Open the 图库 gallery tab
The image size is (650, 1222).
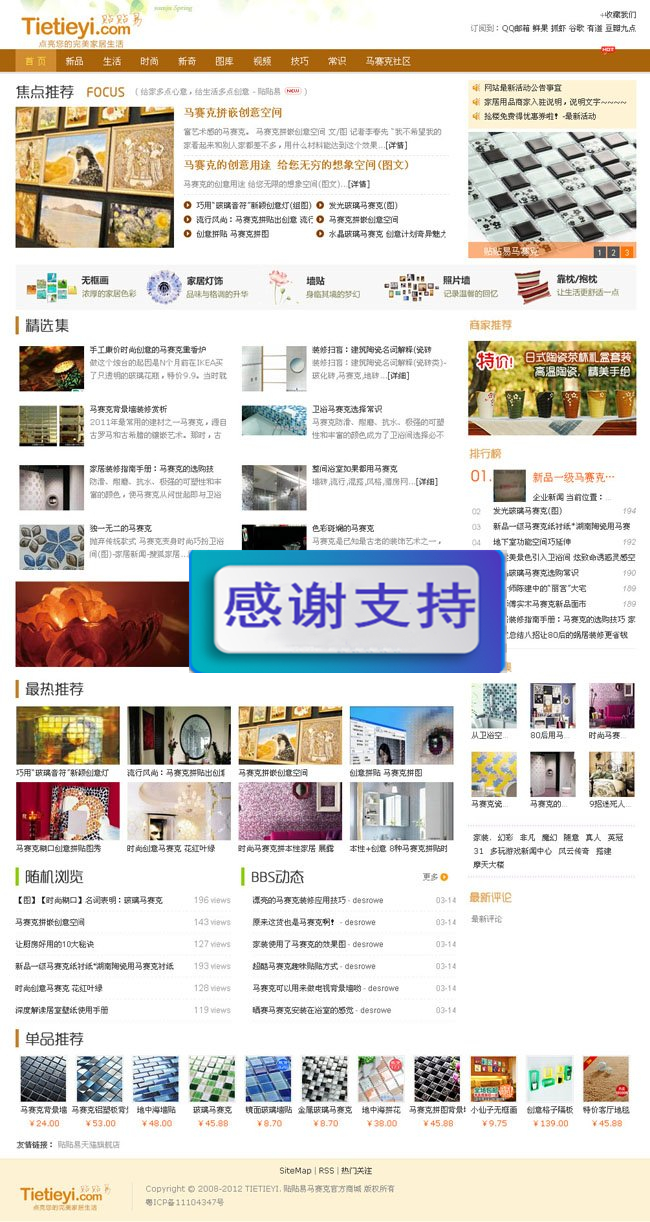click(224, 61)
